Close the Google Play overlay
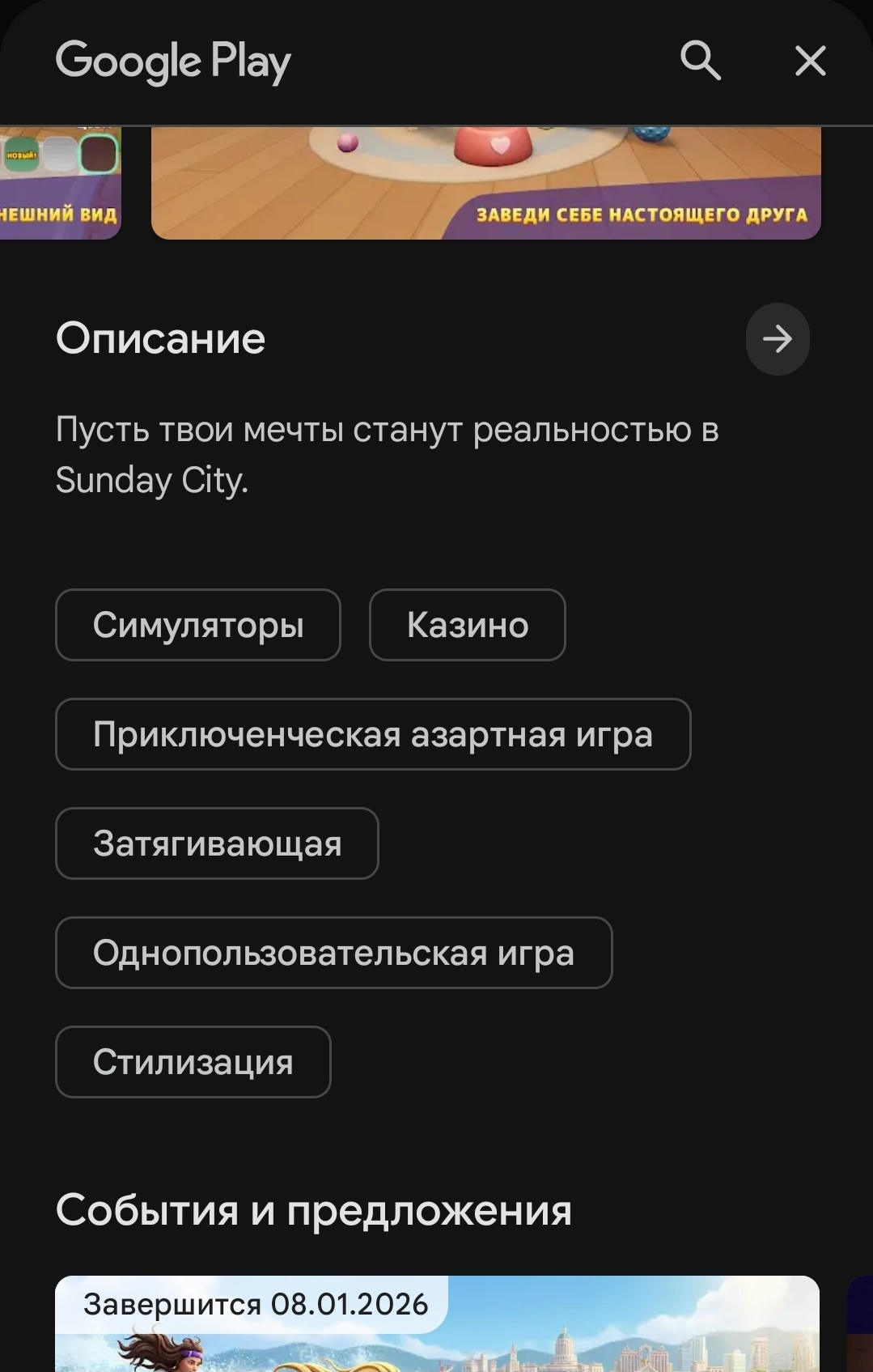This screenshot has height=1372, width=873. (x=810, y=61)
